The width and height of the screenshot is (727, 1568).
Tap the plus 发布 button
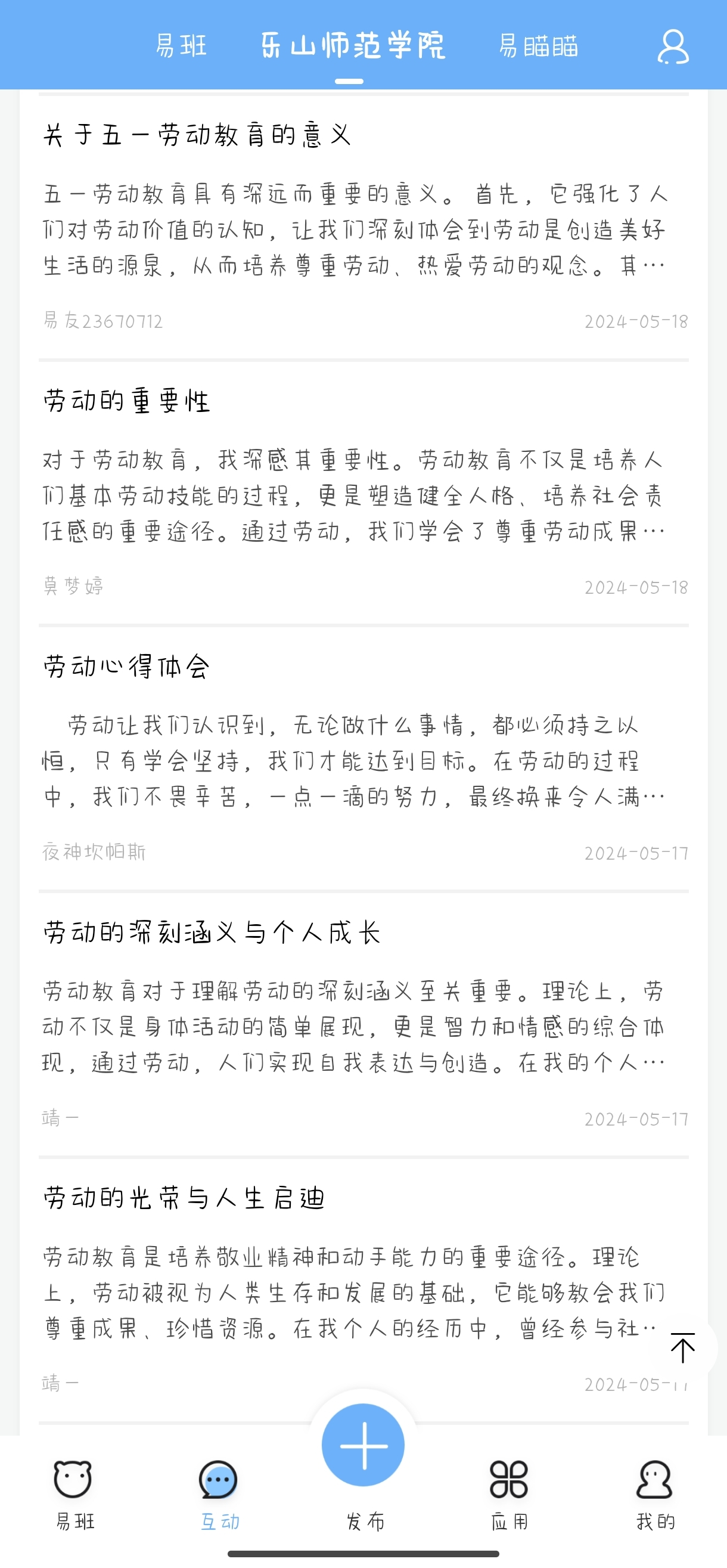click(363, 1445)
